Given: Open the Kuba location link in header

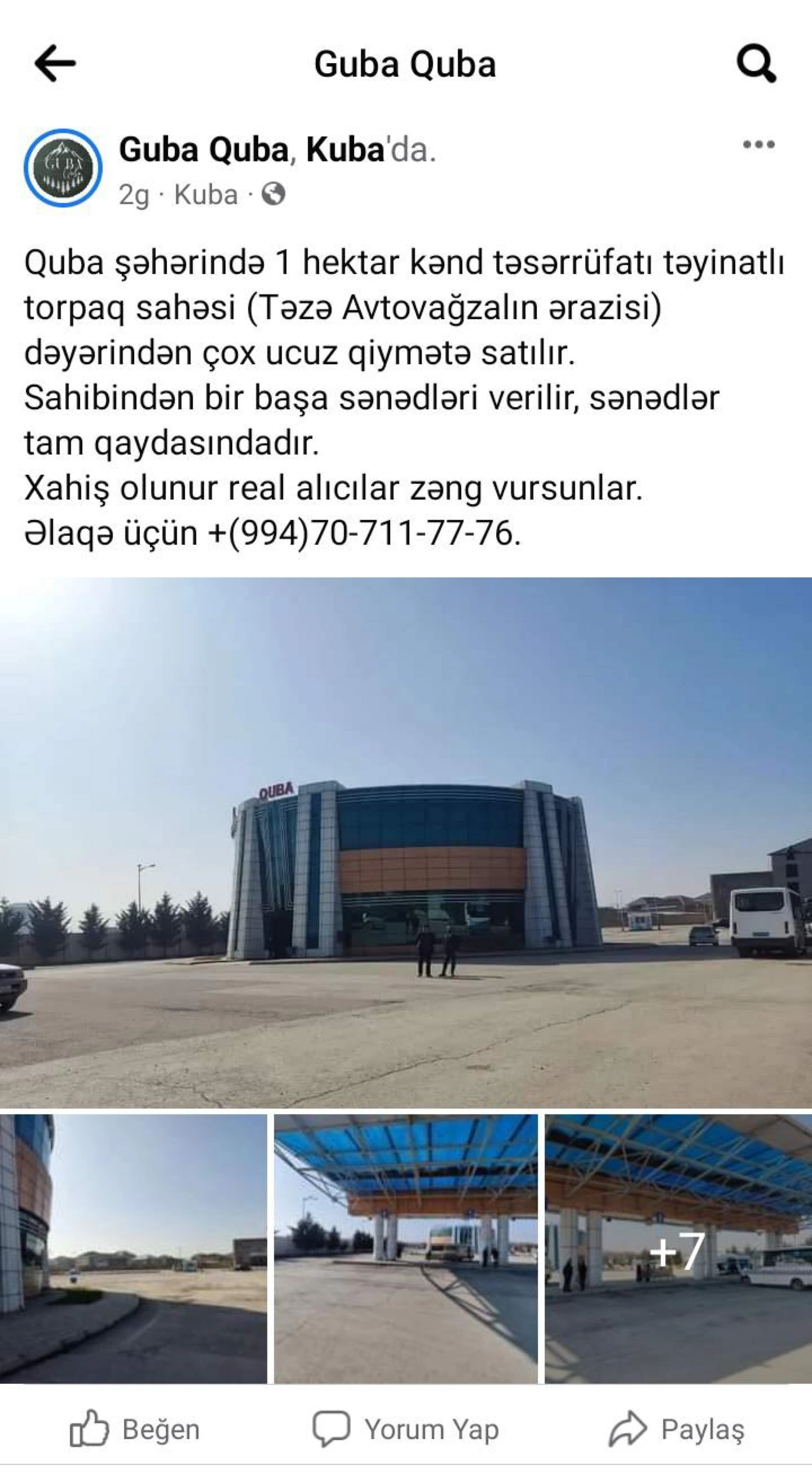Looking at the screenshot, I should [x=345, y=150].
